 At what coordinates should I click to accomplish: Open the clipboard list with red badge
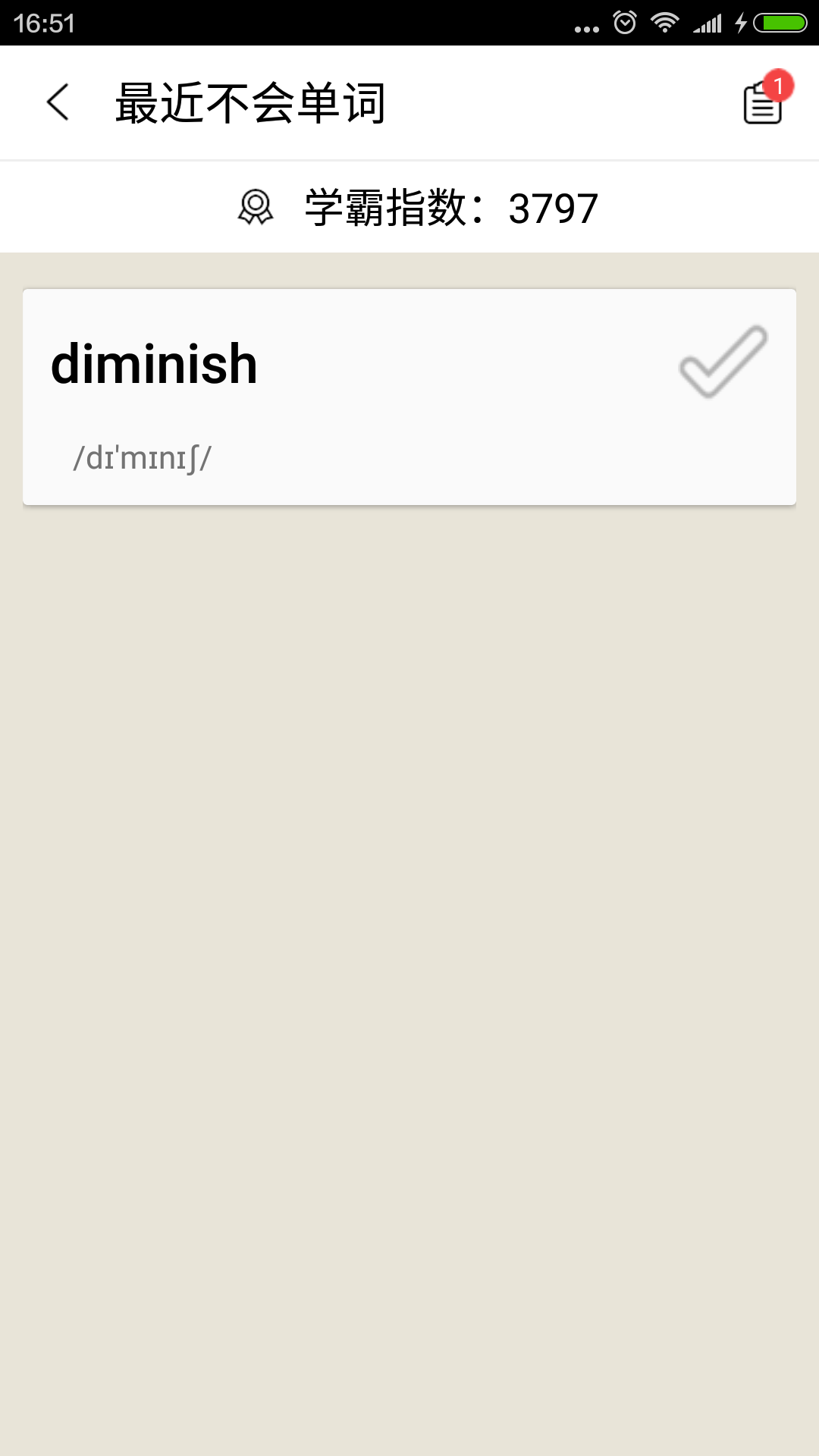(x=763, y=103)
